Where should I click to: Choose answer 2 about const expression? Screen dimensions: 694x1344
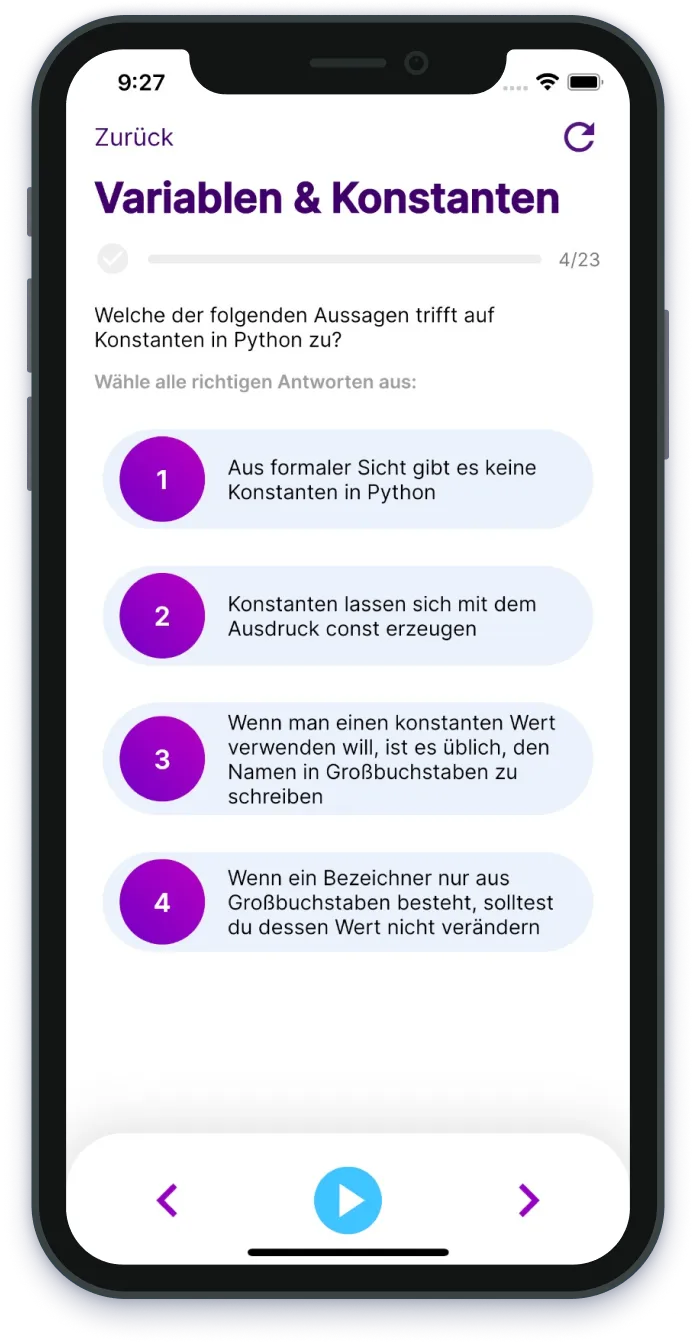tap(347, 616)
